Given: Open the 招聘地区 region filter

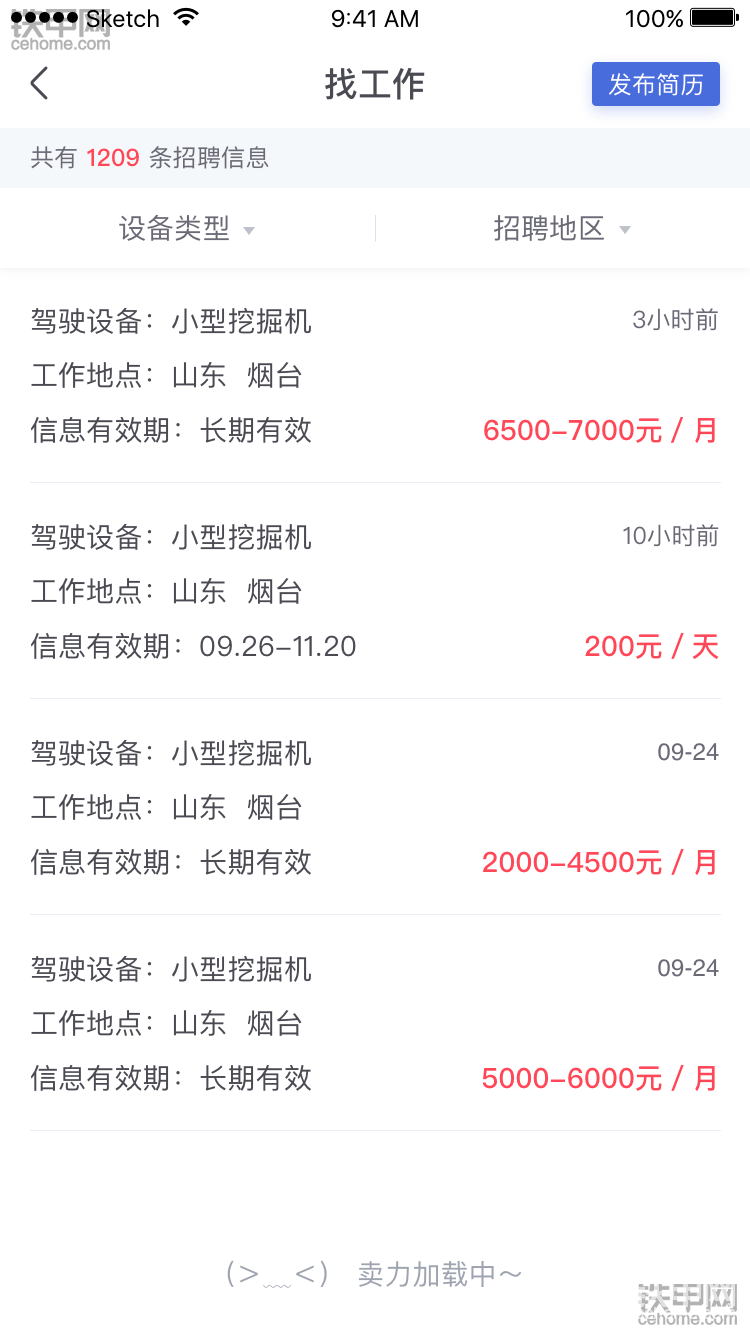Looking at the screenshot, I should [x=562, y=229].
